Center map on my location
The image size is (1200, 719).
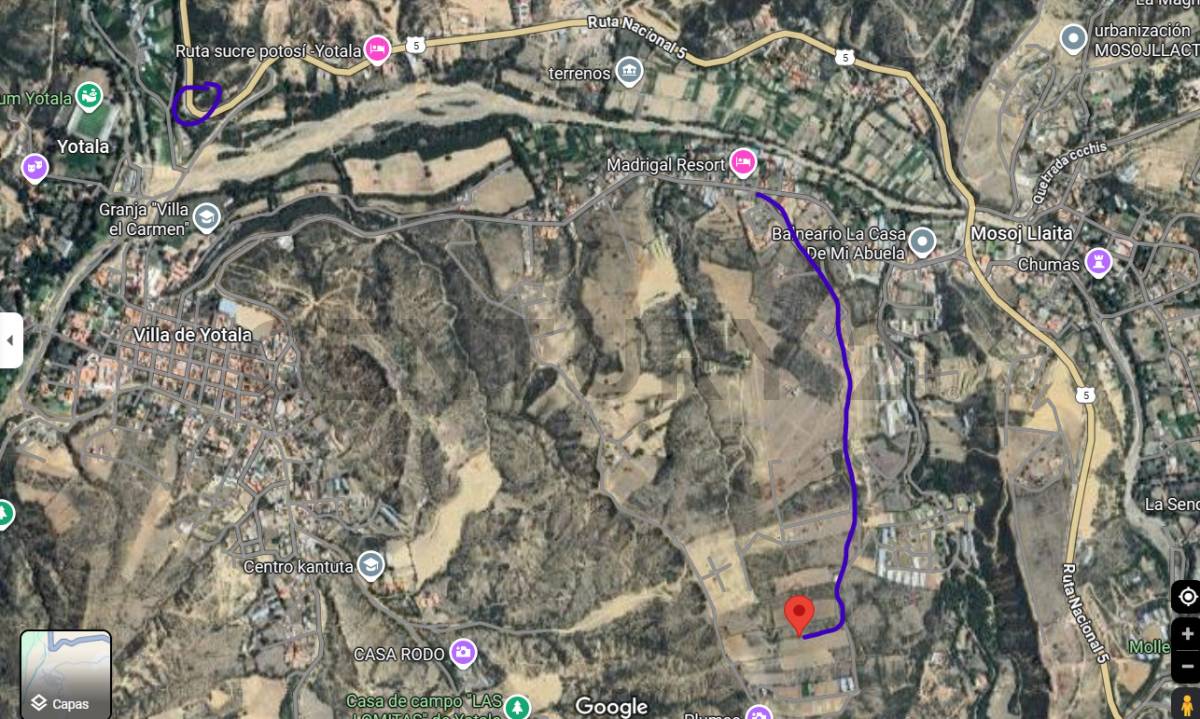(x=1187, y=597)
